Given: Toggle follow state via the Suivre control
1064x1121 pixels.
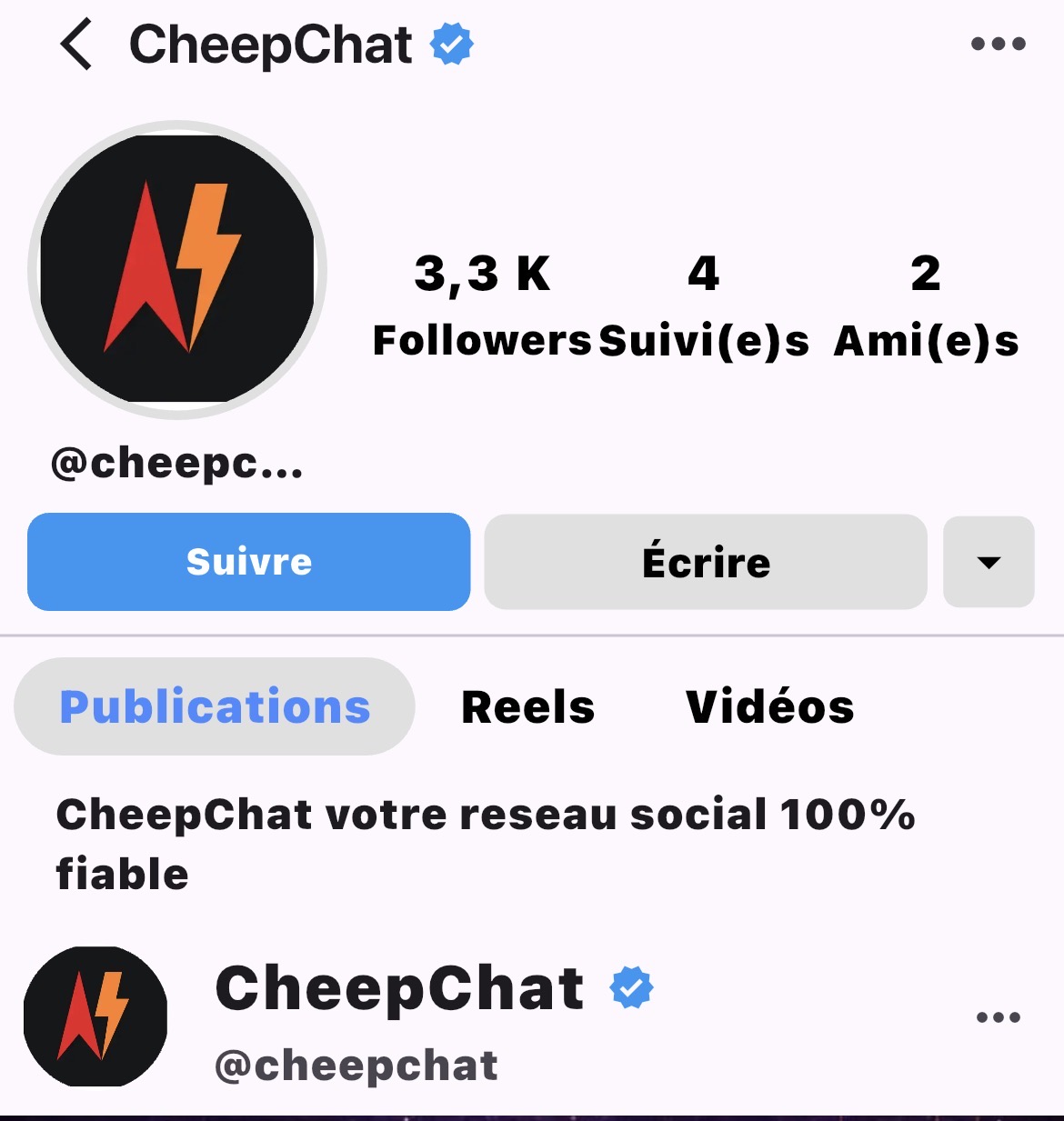Looking at the screenshot, I should 248,561.
